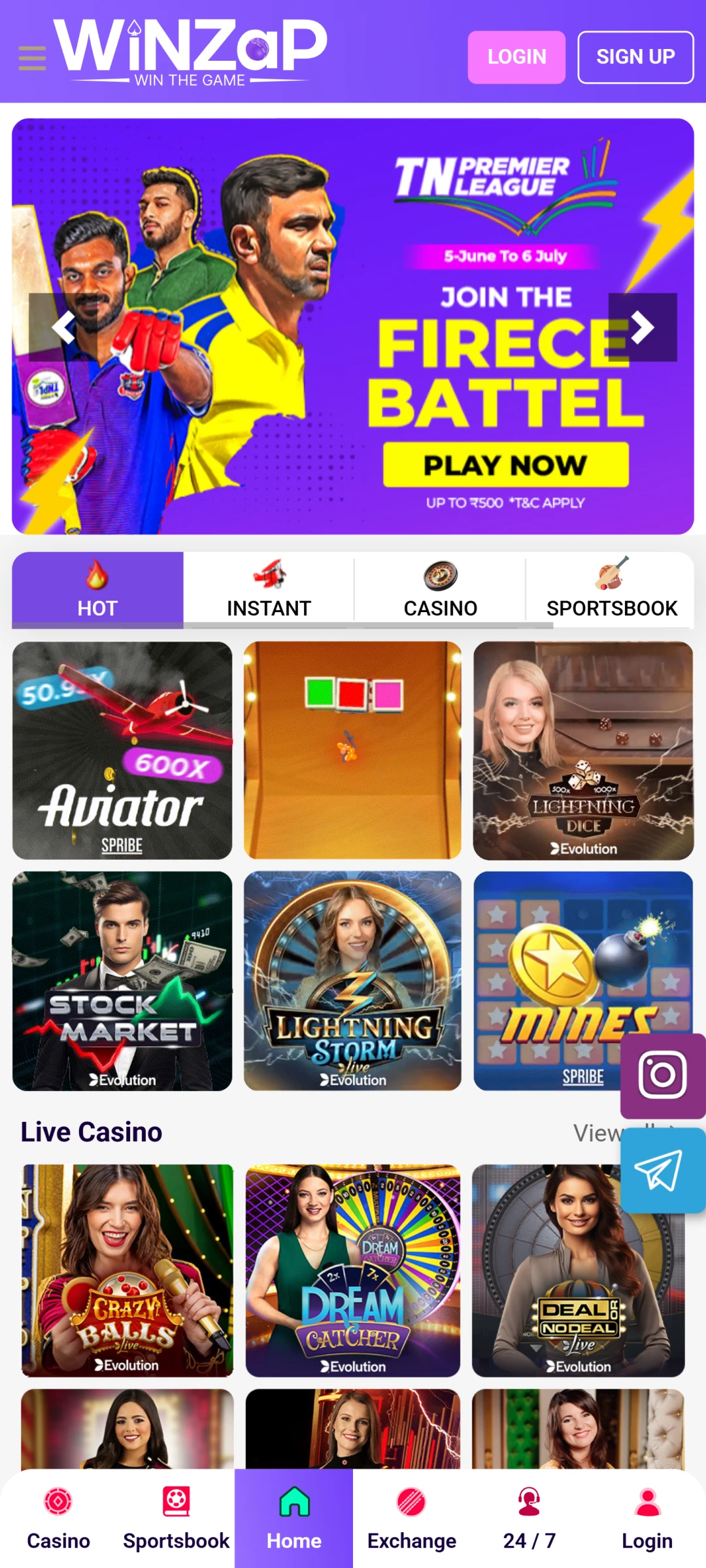Open Sportsbook from bottom navigation

(176, 1518)
